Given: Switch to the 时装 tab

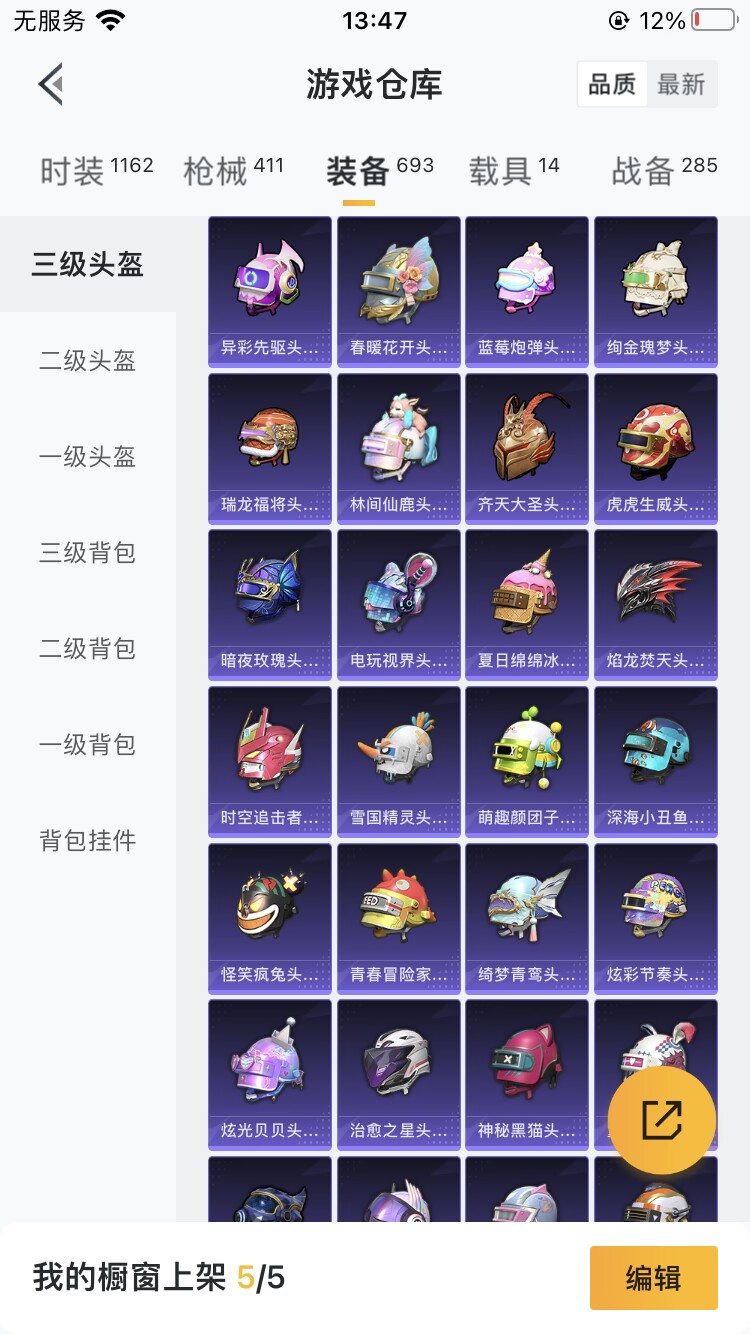Looking at the screenshot, I should pyautogui.click(x=96, y=170).
